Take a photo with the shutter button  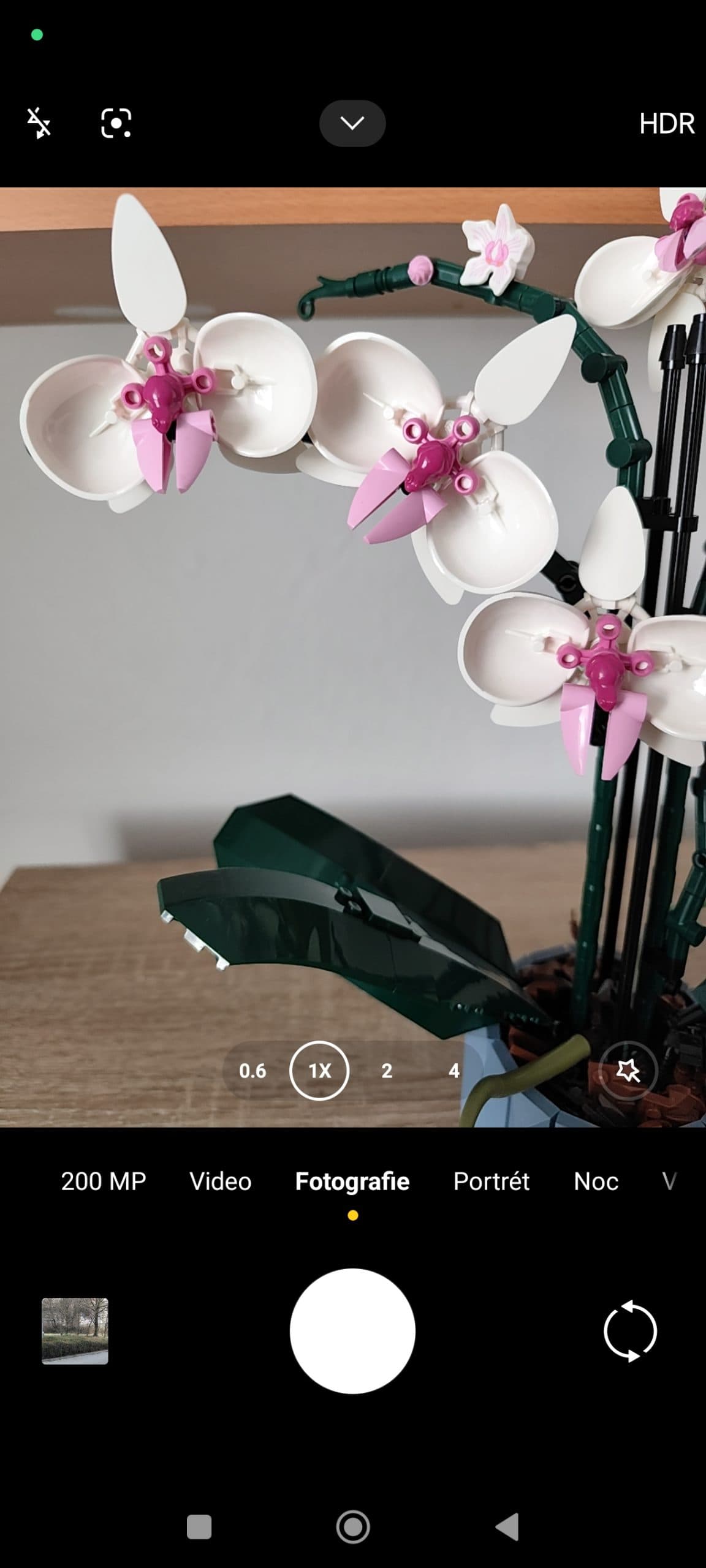(x=352, y=1330)
